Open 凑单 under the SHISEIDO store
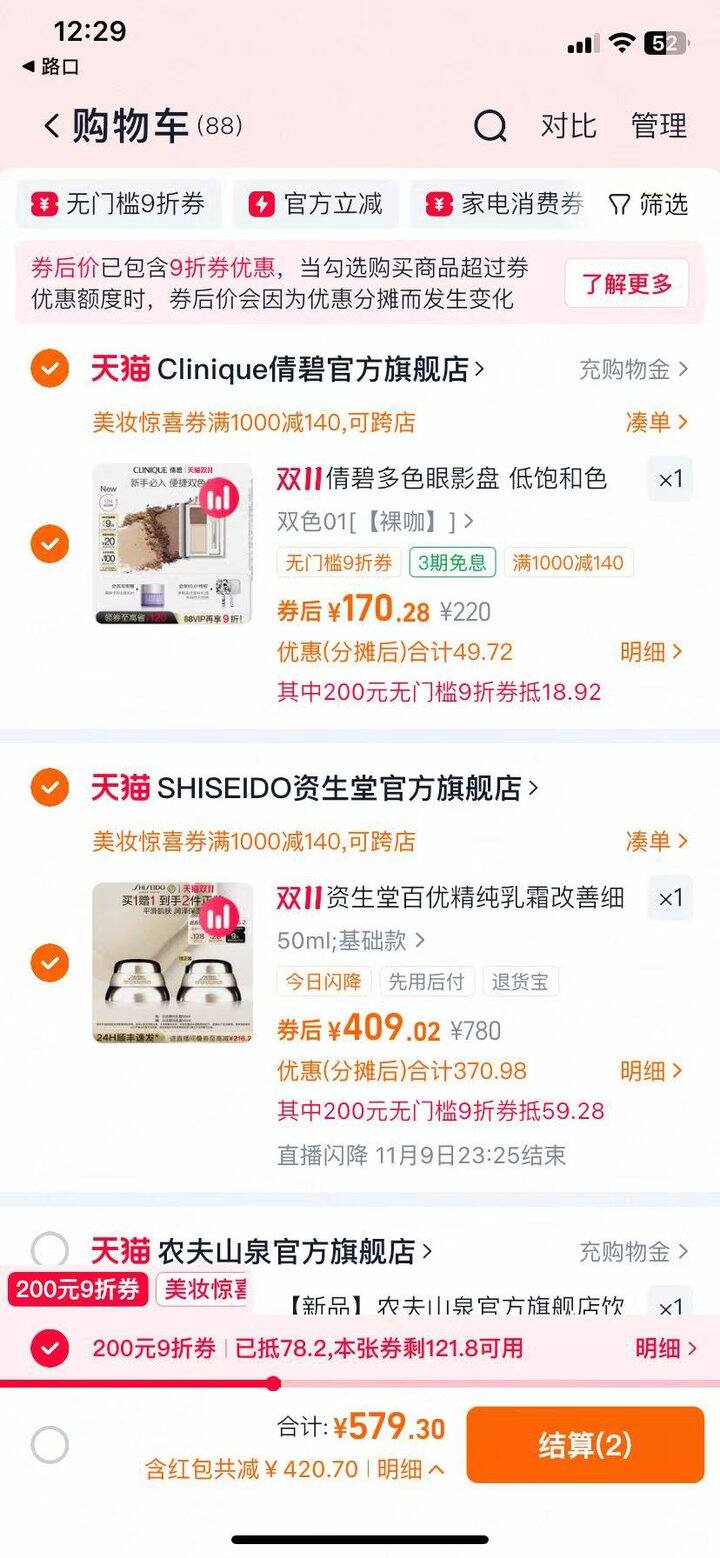This screenshot has height=1558, width=720. click(656, 841)
